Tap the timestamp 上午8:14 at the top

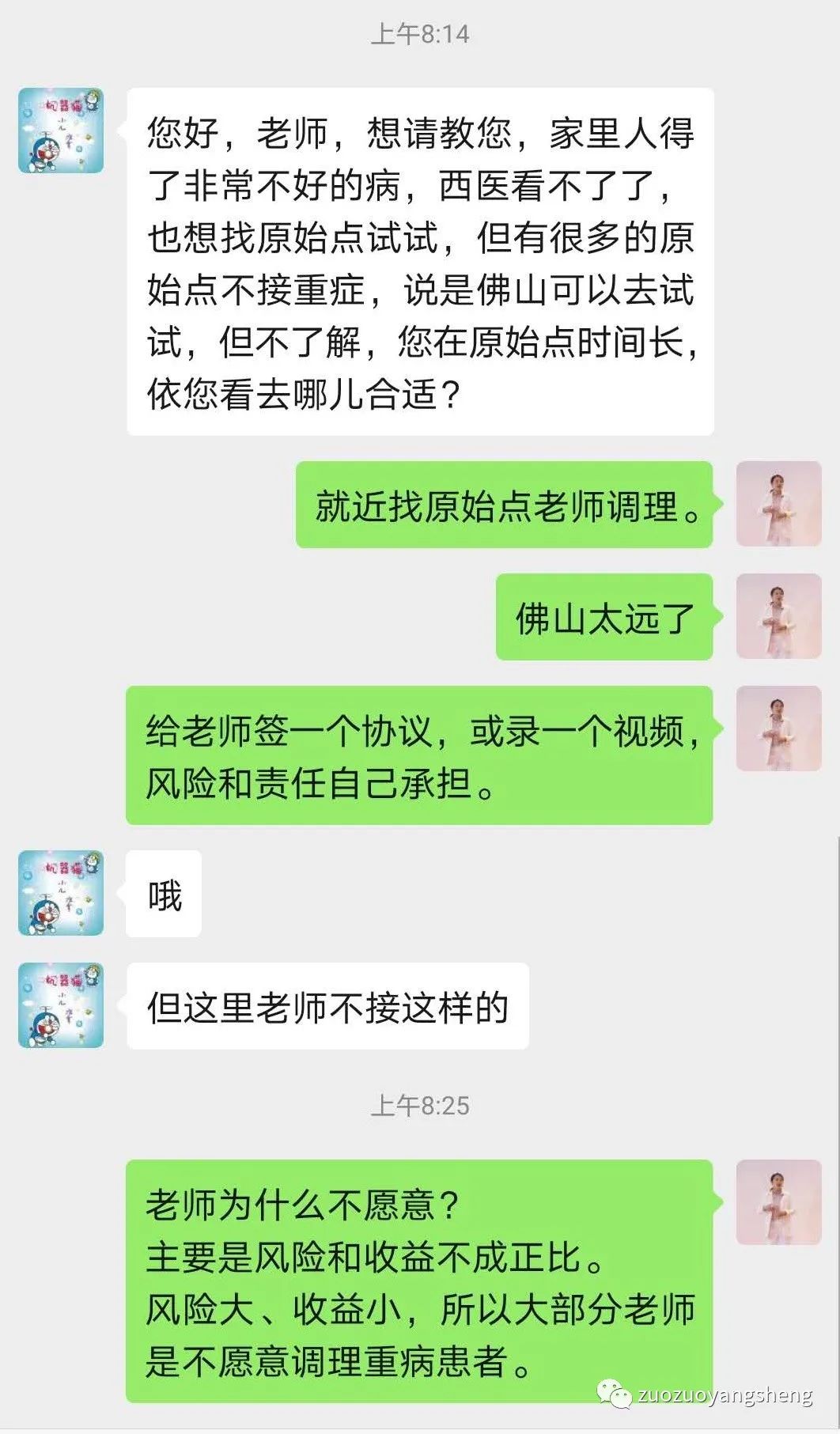coord(420,33)
